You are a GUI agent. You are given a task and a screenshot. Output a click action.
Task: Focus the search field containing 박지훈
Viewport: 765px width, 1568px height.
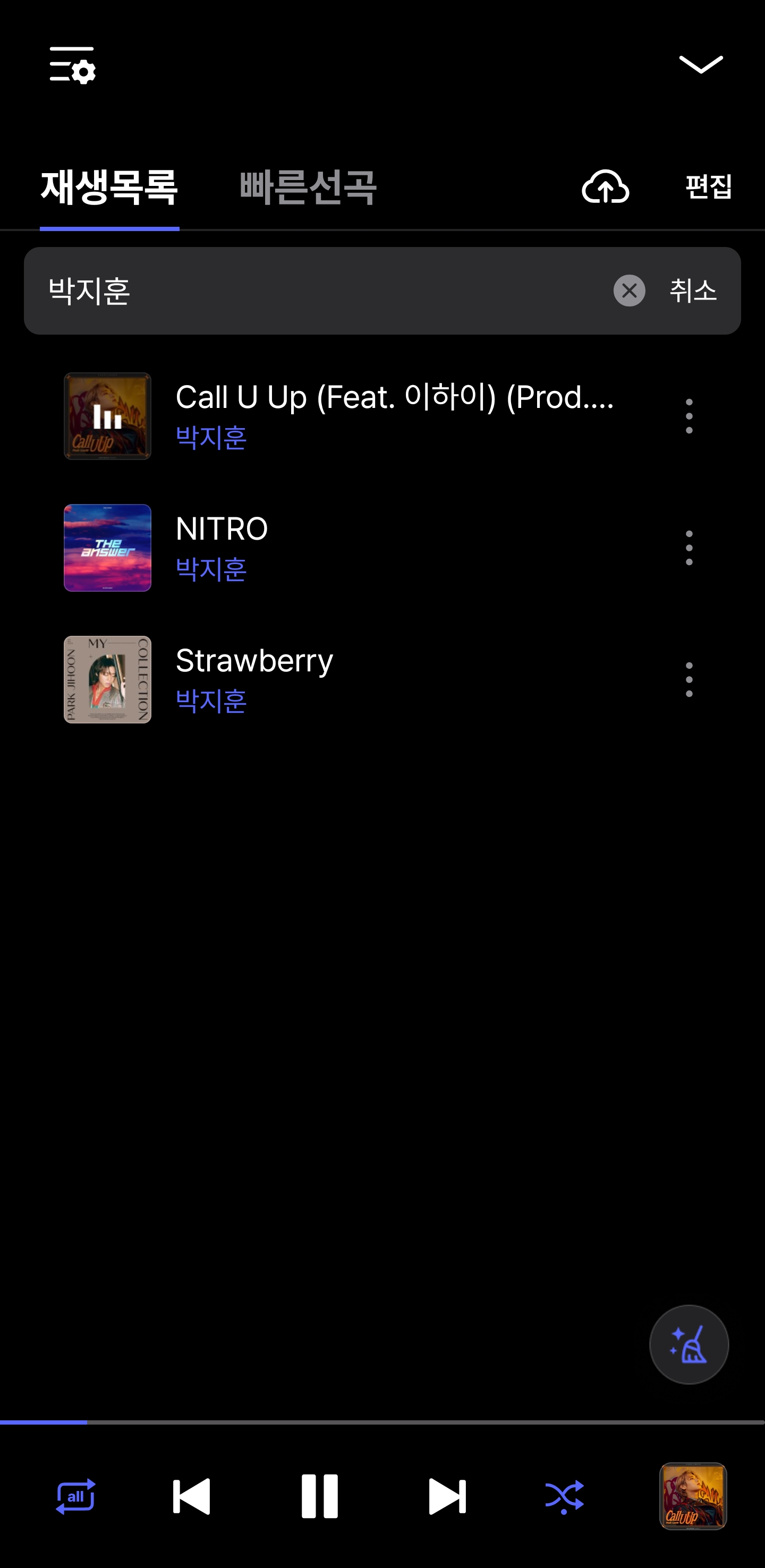point(317,291)
